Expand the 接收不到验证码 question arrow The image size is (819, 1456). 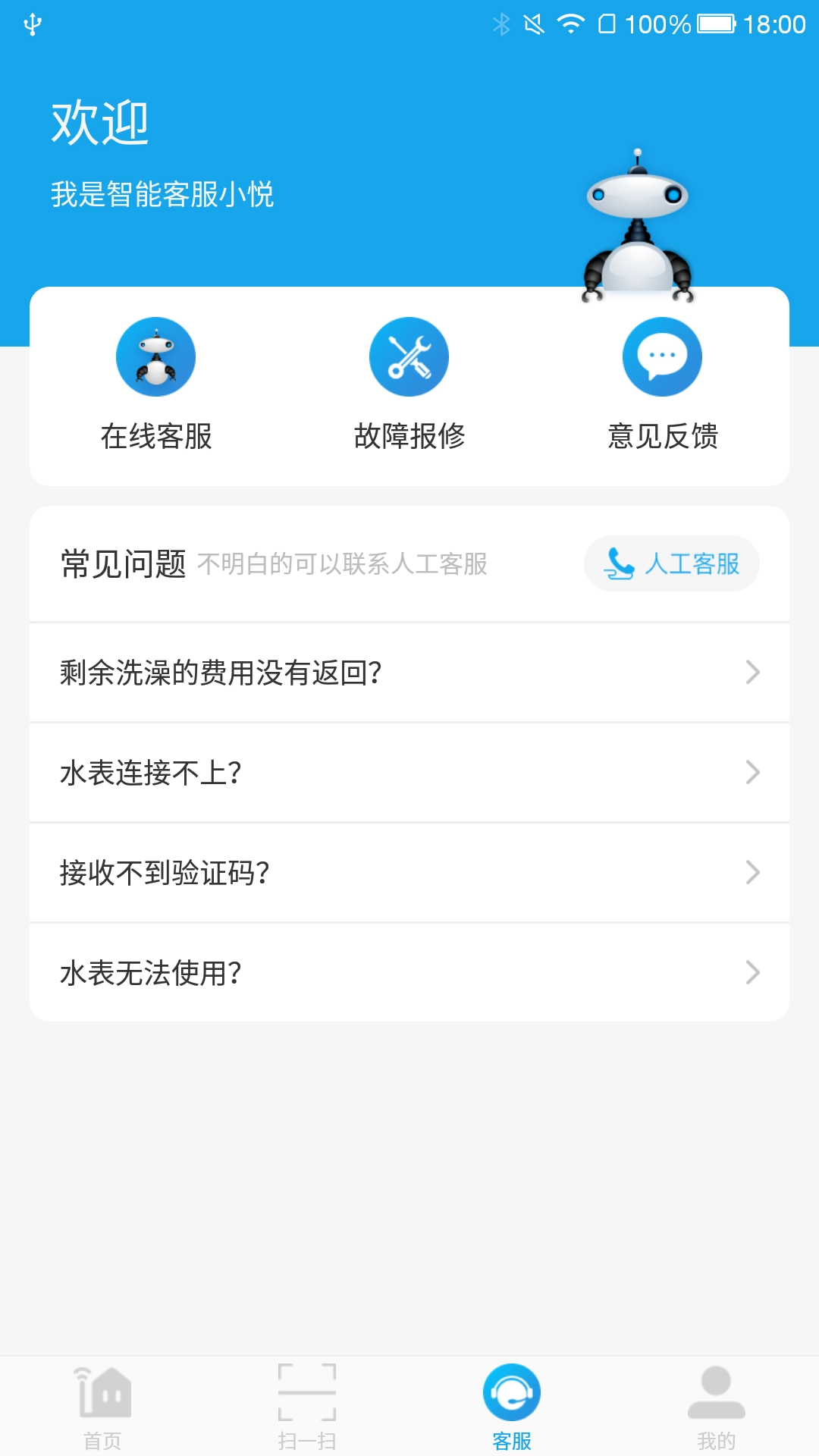(752, 872)
